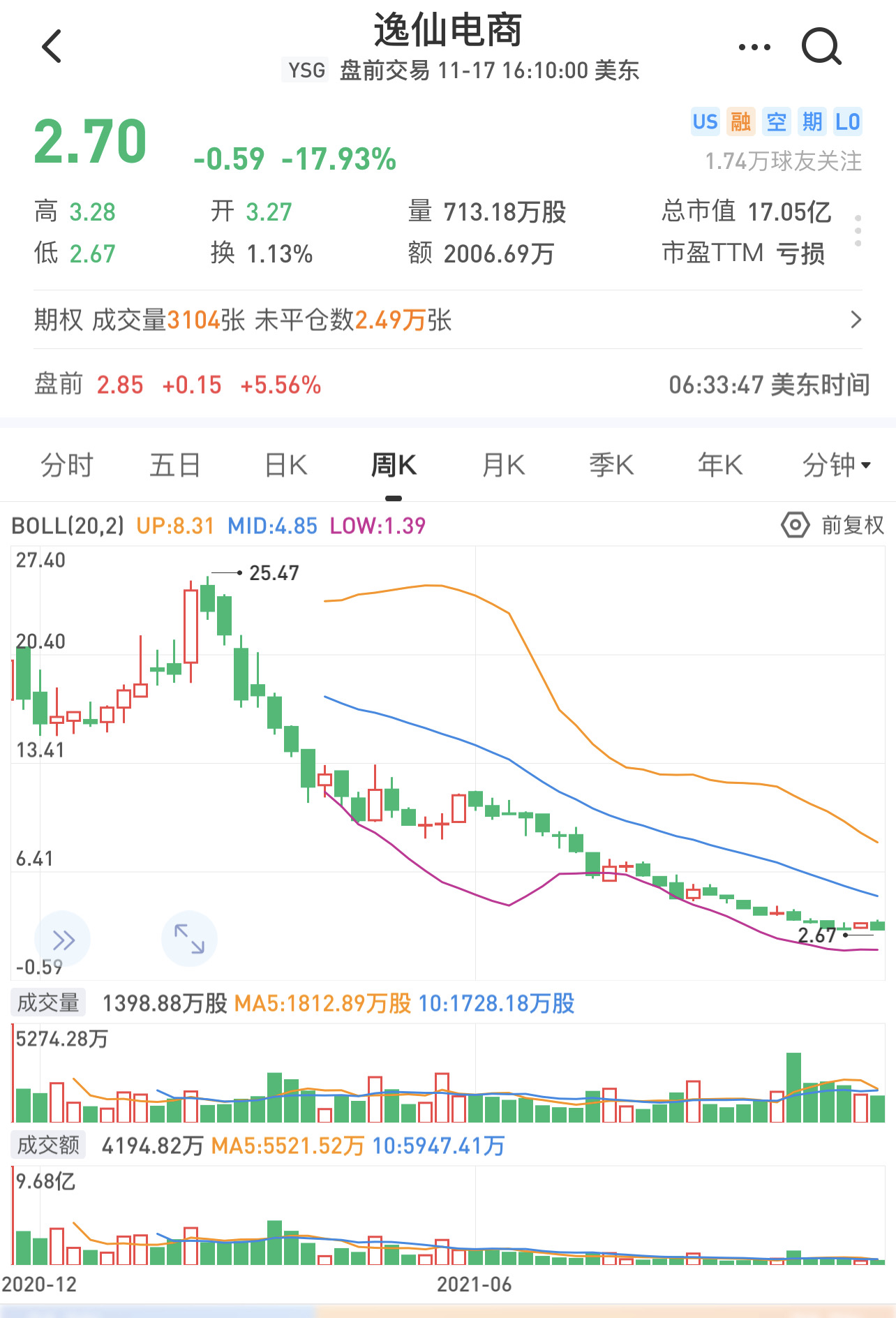
Task: Jump to latest with double-arrow button
Action: 63,939
